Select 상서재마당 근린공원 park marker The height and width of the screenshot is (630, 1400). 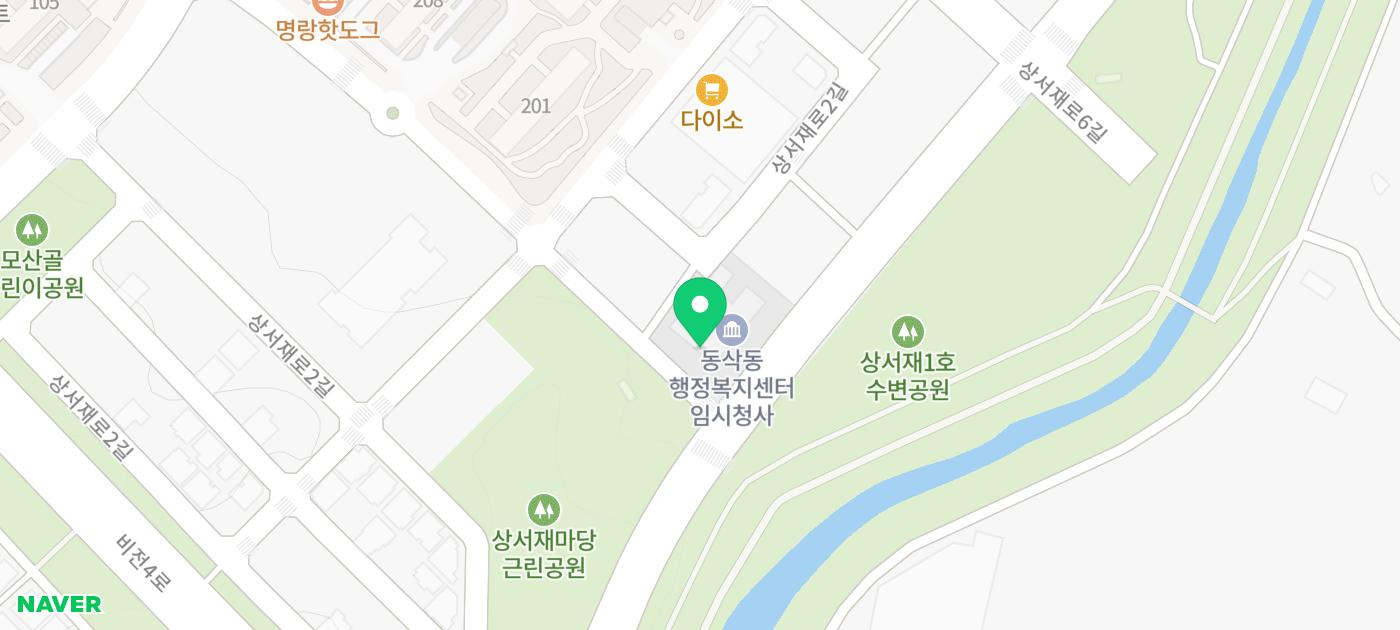tap(544, 511)
